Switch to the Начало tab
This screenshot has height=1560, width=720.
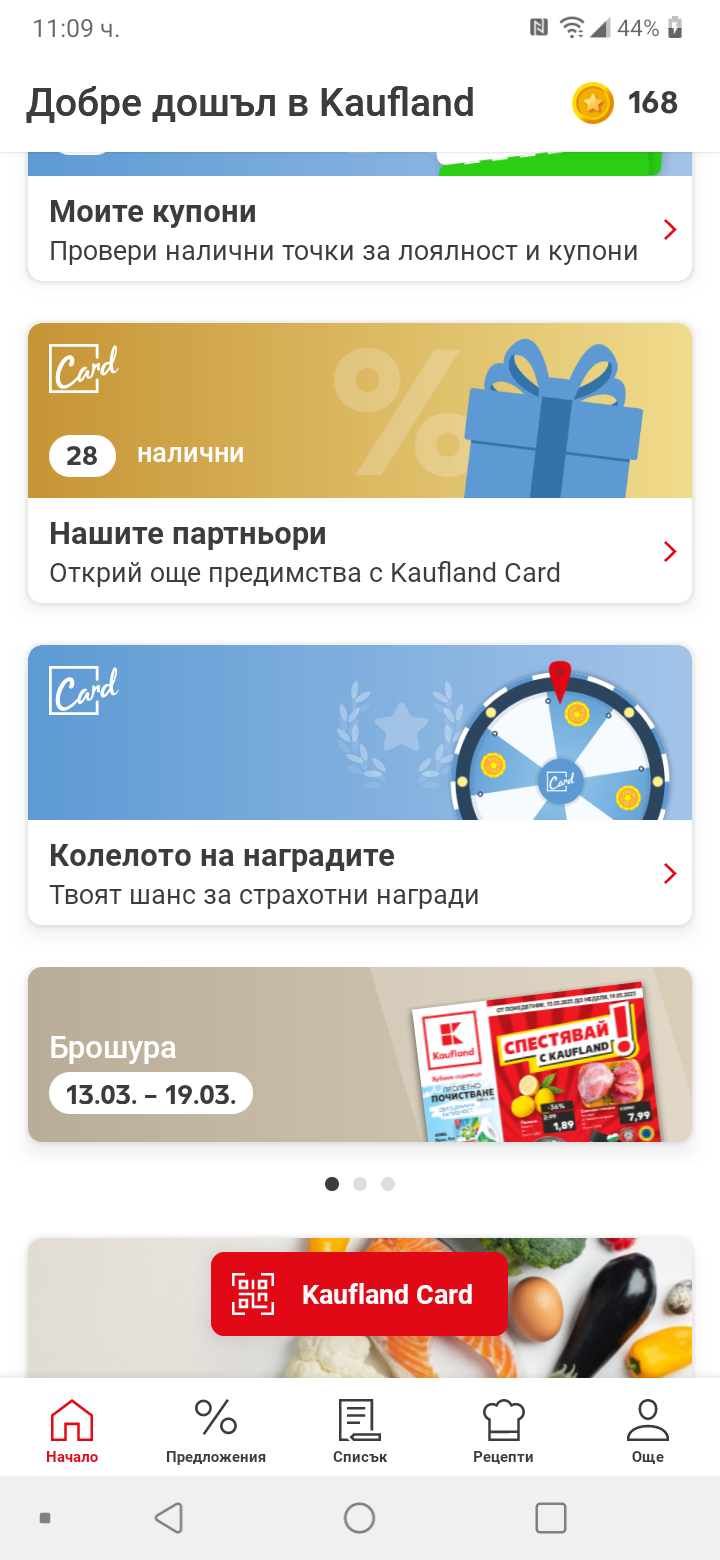[x=72, y=1430]
